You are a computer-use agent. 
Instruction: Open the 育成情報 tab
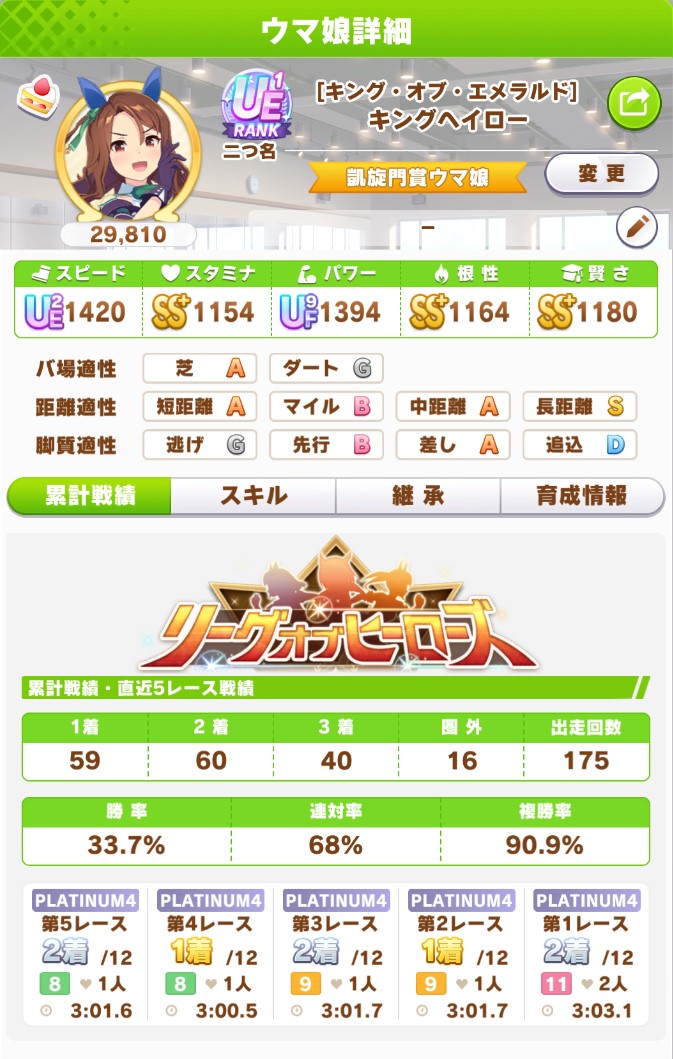click(x=581, y=495)
